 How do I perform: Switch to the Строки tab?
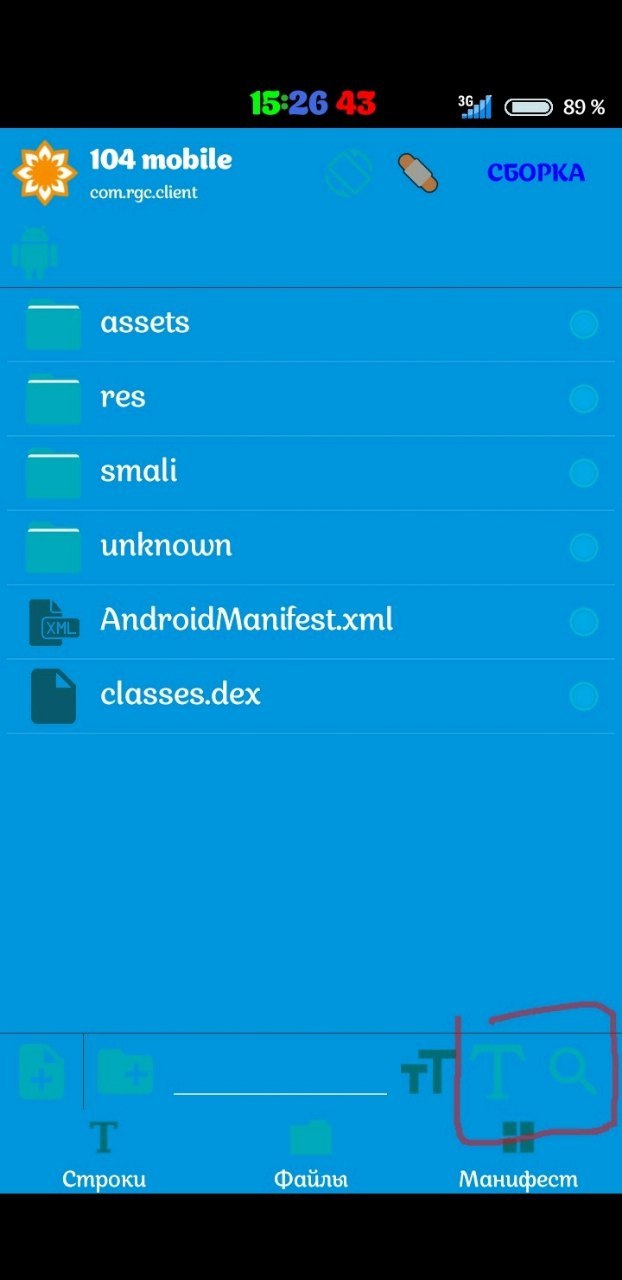click(x=104, y=1156)
